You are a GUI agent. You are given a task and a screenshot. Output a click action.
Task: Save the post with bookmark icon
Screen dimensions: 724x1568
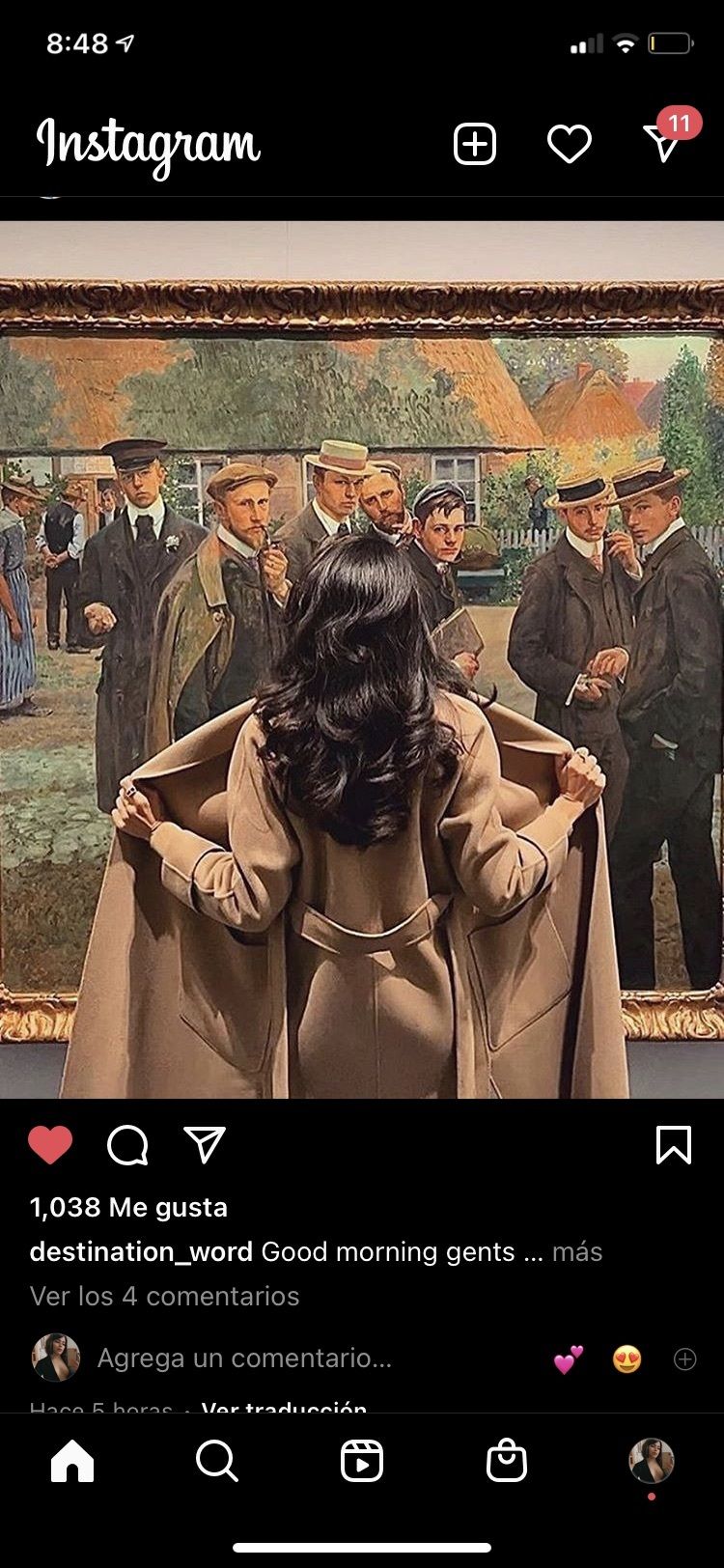coord(674,1145)
